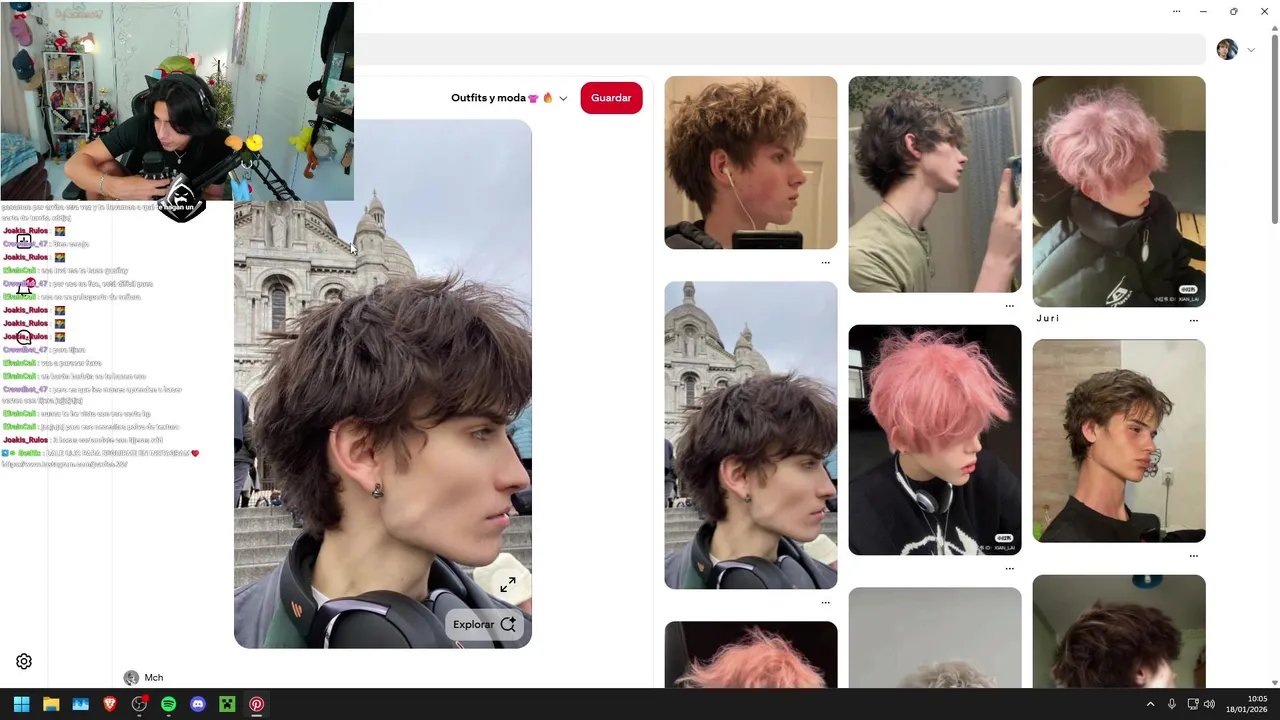
Task: Save the pin with the Guardar button
Action: pos(611,98)
